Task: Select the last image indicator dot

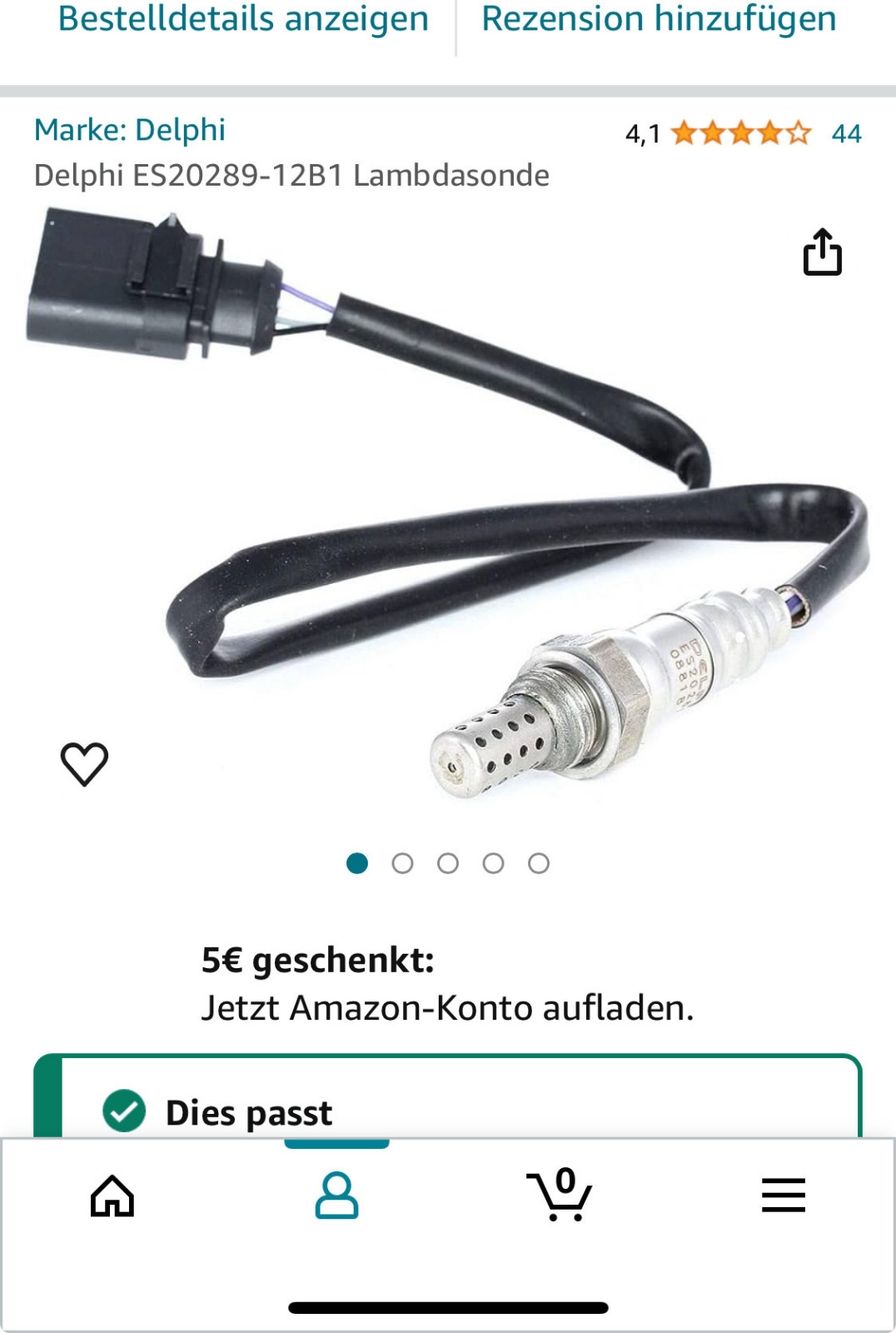Action: pos(538,864)
